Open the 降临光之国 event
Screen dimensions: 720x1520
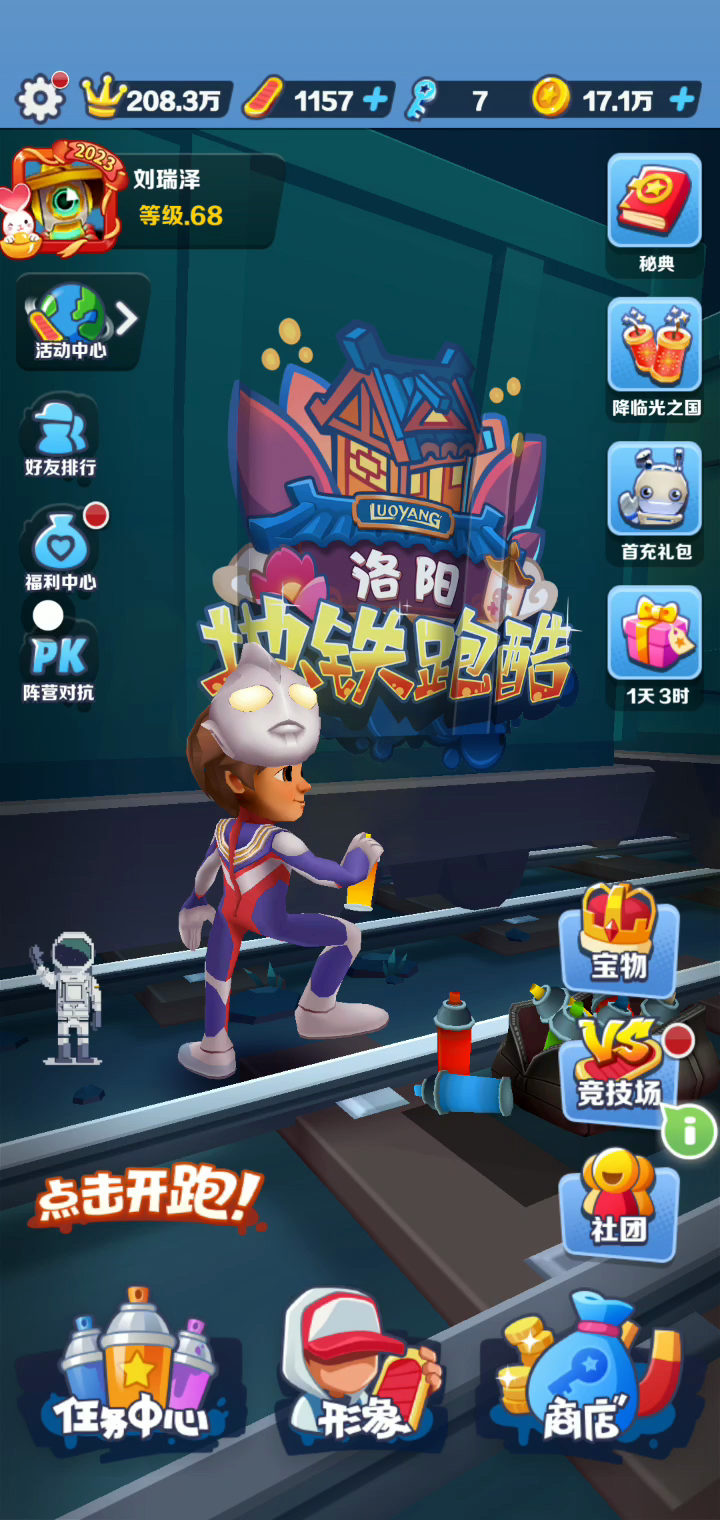coord(655,355)
